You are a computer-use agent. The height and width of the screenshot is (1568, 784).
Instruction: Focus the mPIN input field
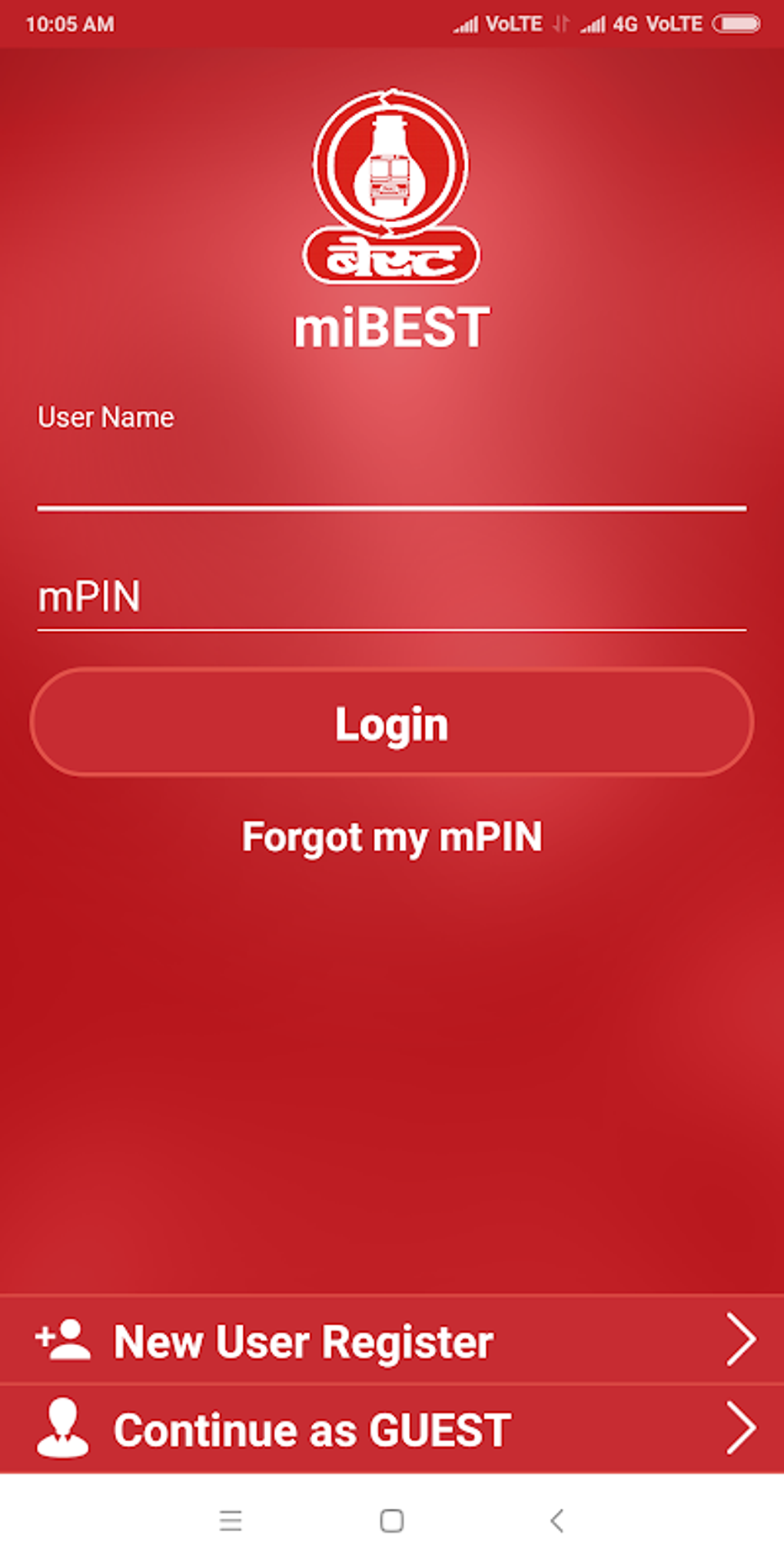(391, 597)
